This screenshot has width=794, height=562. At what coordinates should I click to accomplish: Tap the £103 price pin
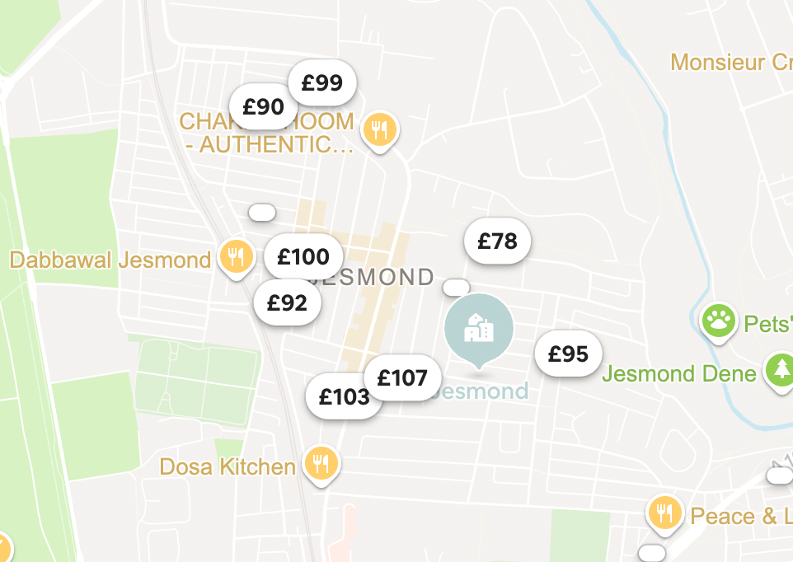pyautogui.click(x=342, y=397)
